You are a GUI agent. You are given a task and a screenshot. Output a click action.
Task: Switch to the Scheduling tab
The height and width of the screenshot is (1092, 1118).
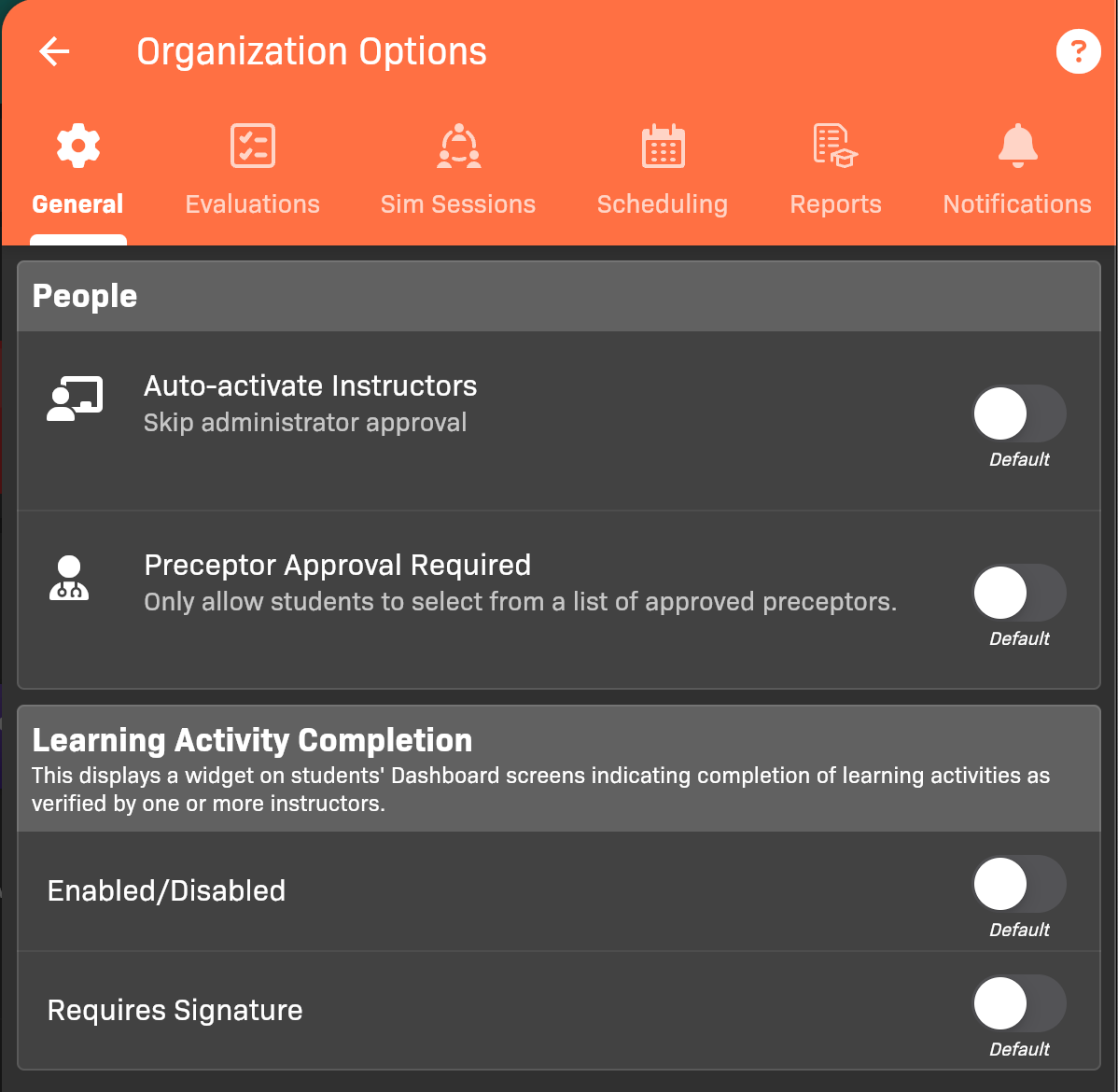(663, 170)
